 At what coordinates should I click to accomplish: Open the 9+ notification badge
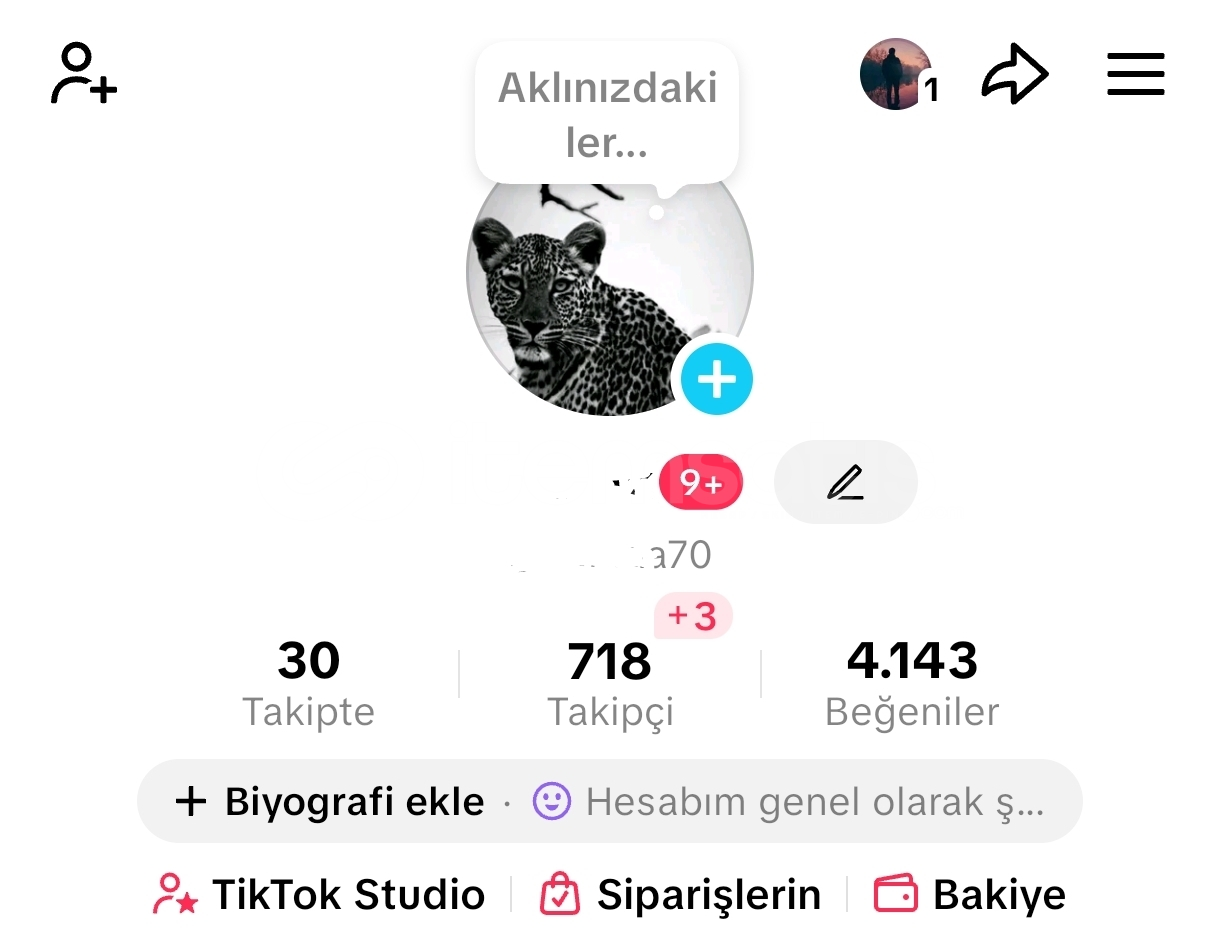[701, 482]
